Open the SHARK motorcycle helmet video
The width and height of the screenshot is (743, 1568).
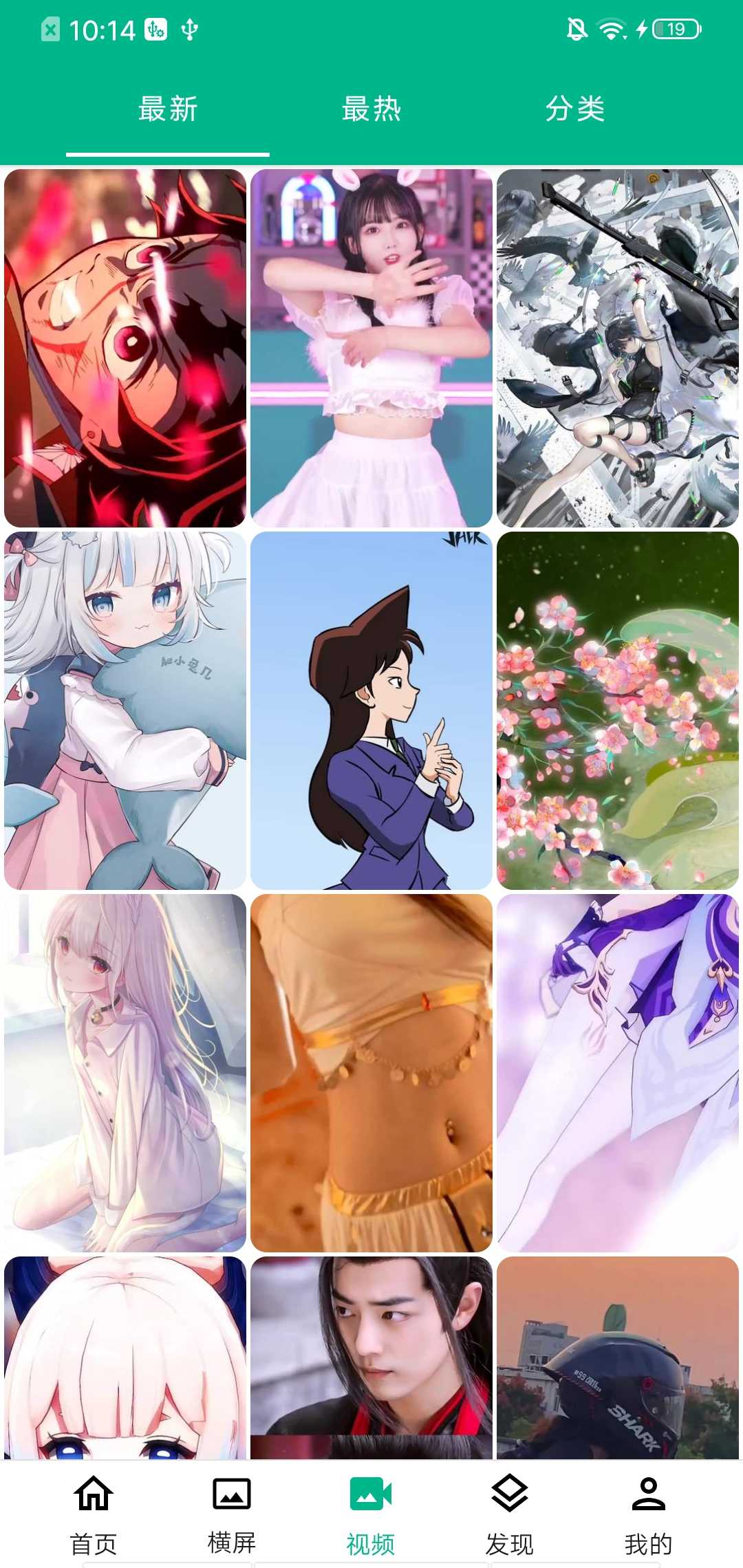click(x=618, y=1357)
